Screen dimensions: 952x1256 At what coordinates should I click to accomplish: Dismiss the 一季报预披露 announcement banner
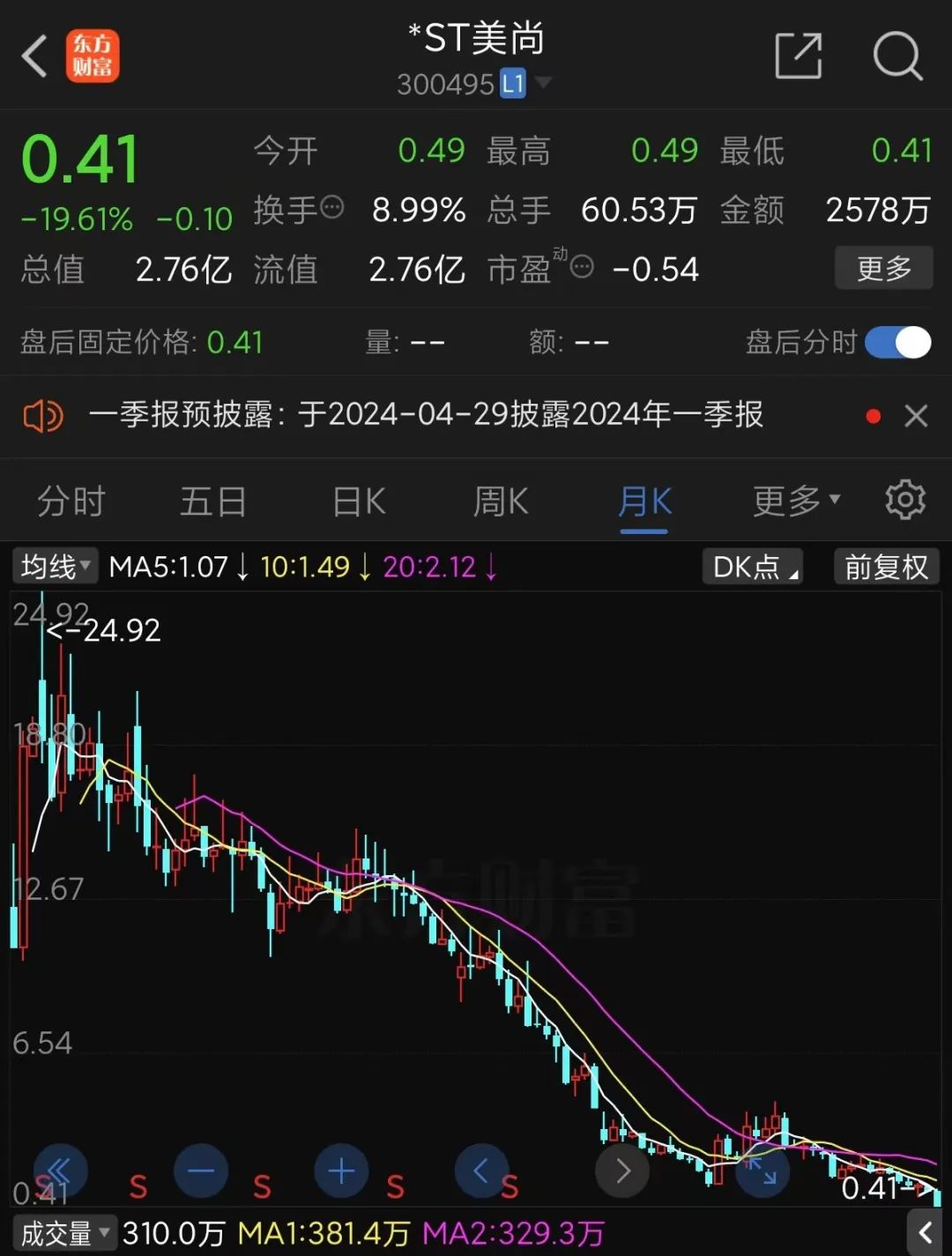[916, 415]
